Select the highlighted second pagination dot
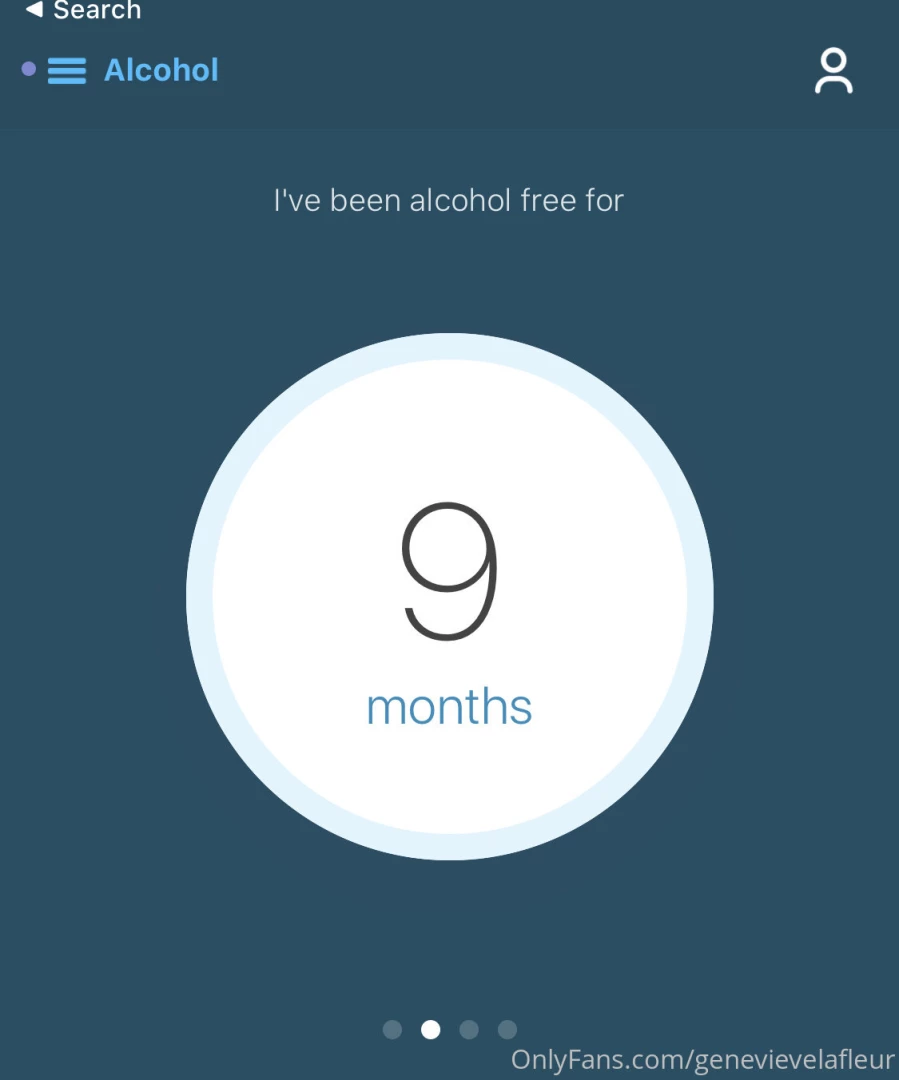 tap(431, 1029)
